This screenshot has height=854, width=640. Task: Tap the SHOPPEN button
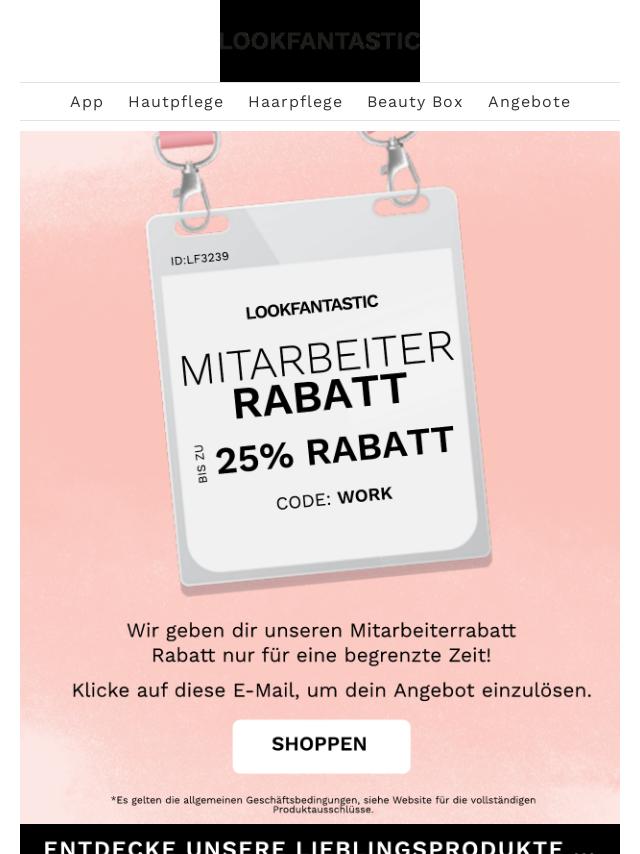320,745
